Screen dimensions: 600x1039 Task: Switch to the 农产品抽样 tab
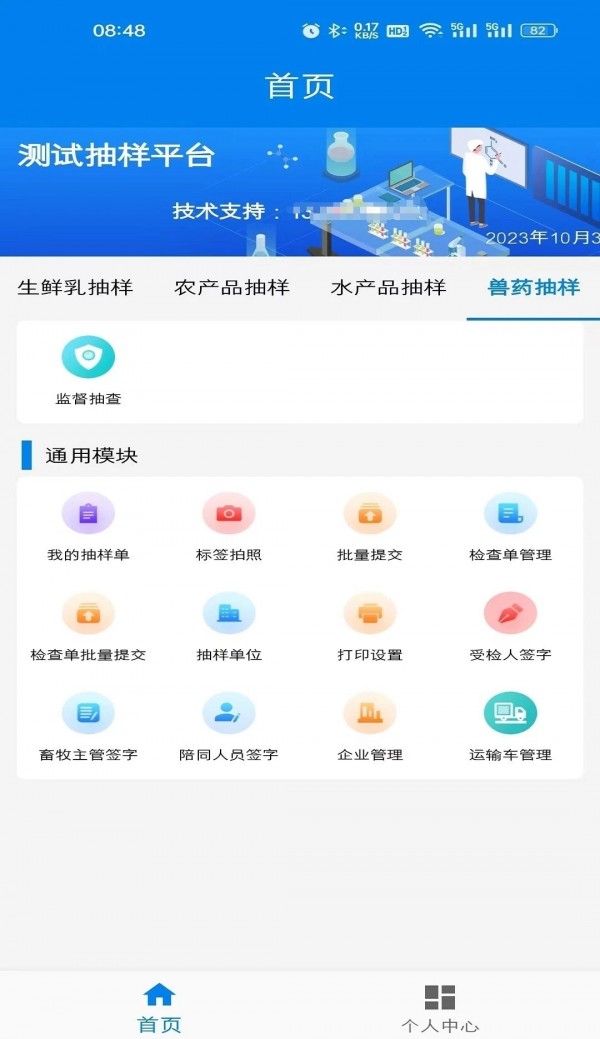[232, 288]
